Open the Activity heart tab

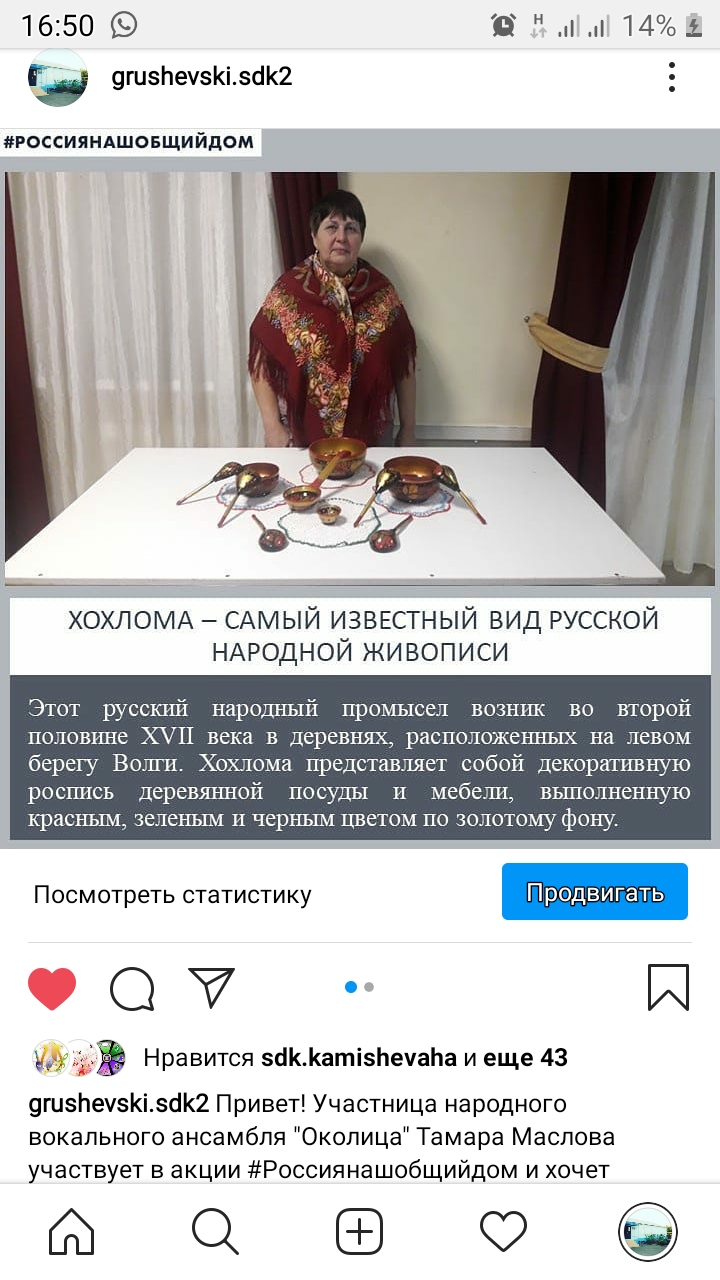pos(503,1231)
